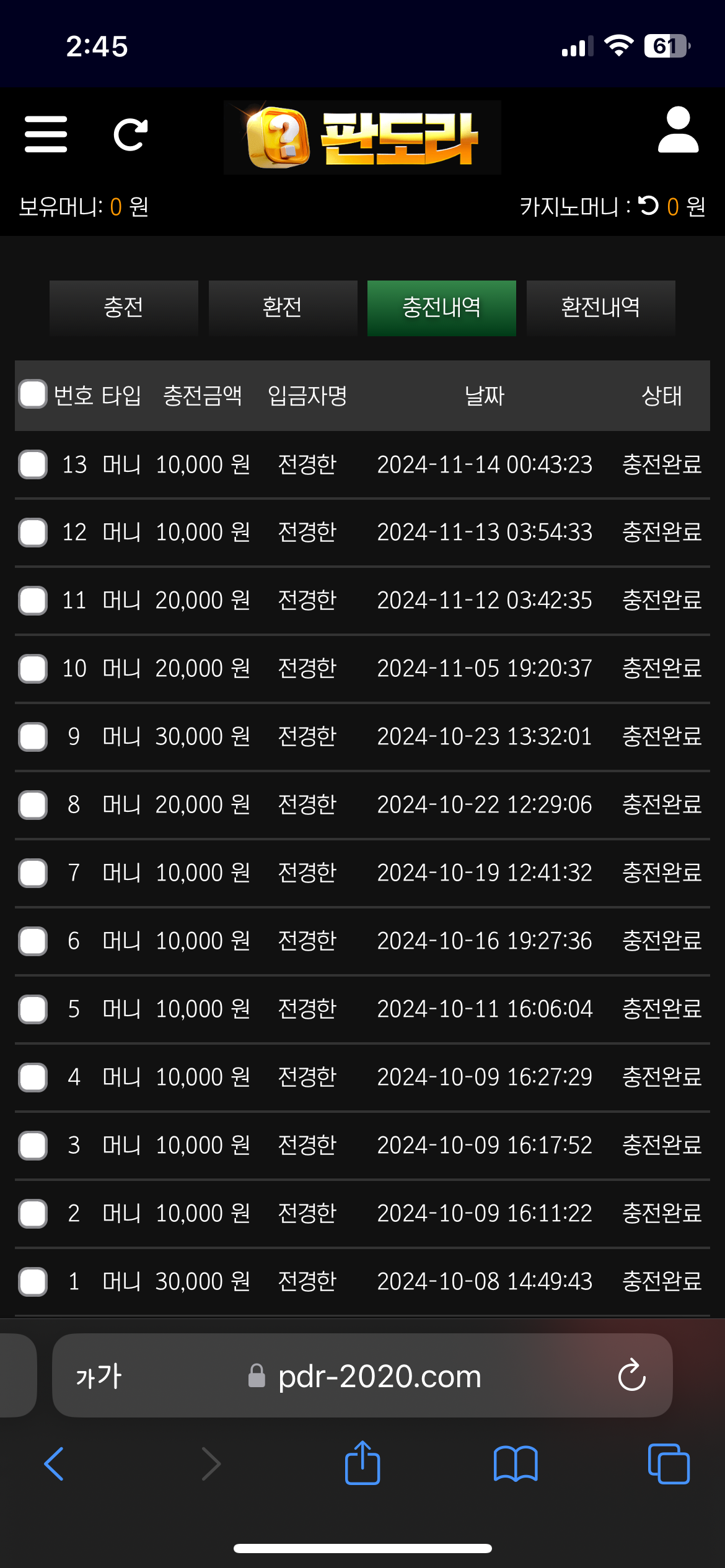Screen dimensions: 725x1568
Task: Mark the checkbox for record number 9
Action: coord(33,737)
